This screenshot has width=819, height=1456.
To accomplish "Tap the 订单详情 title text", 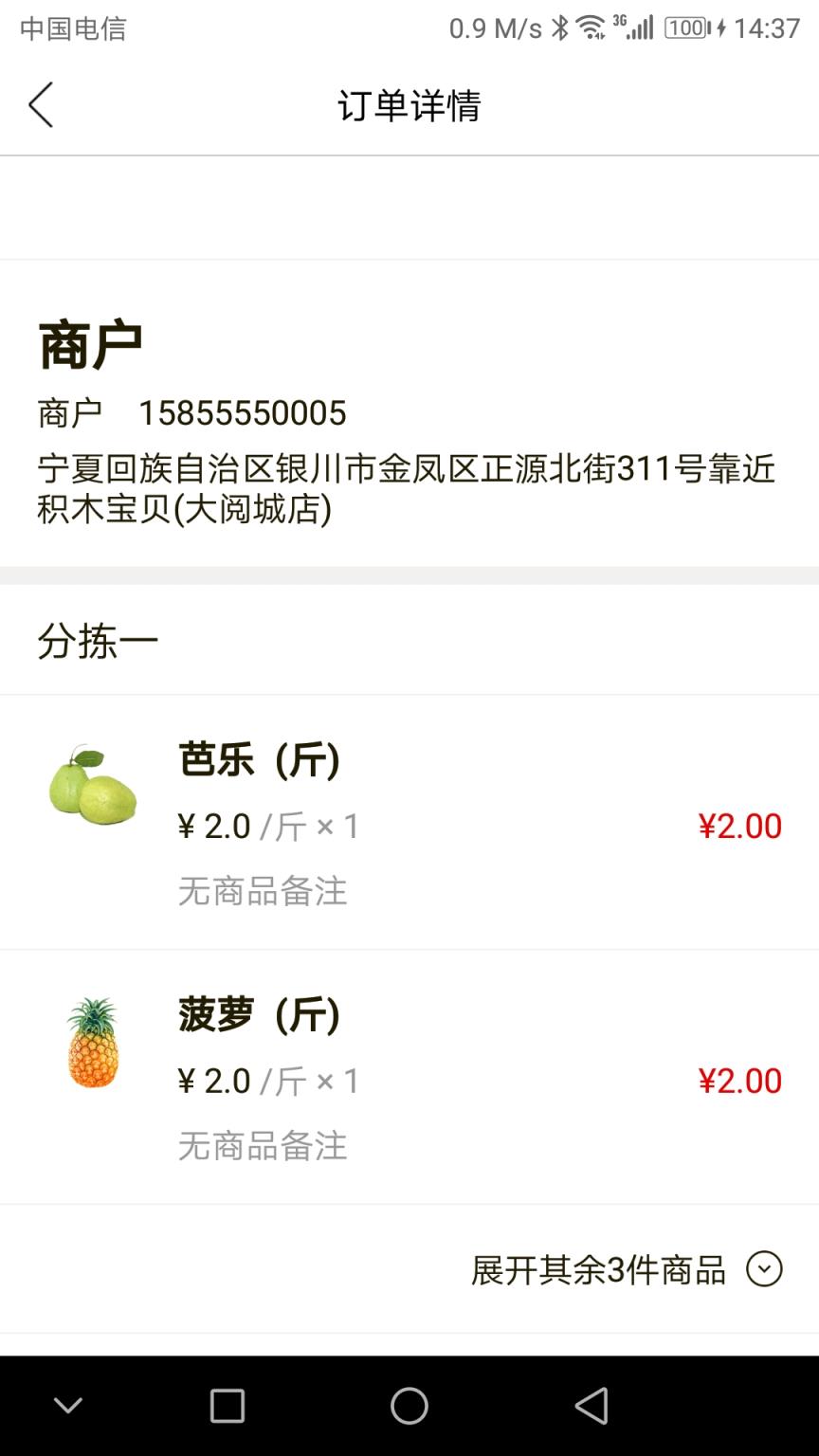I will point(409,105).
